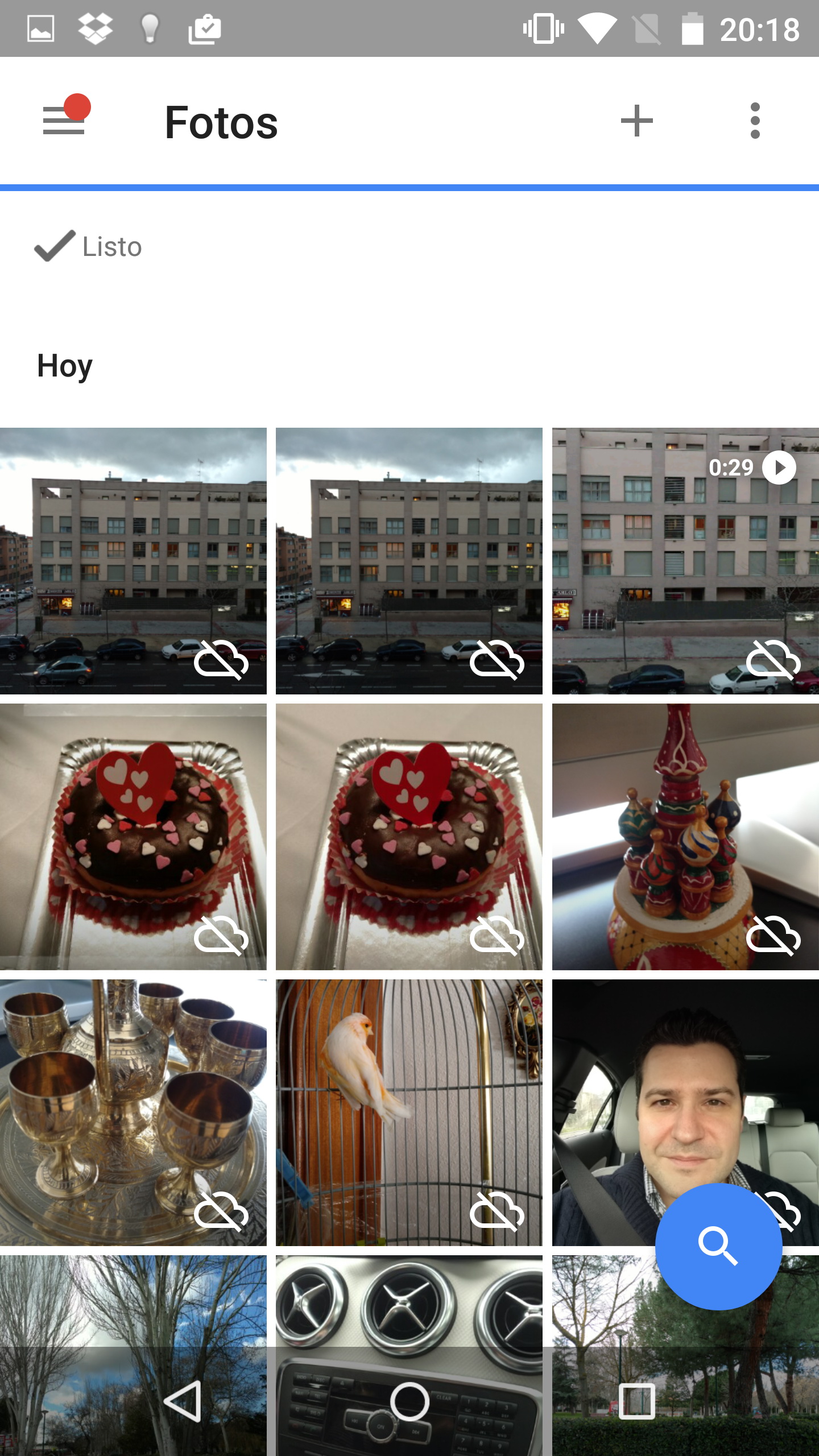
Task: Open the 0:29 building video
Action: pyautogui.click(x=685, y=561)
